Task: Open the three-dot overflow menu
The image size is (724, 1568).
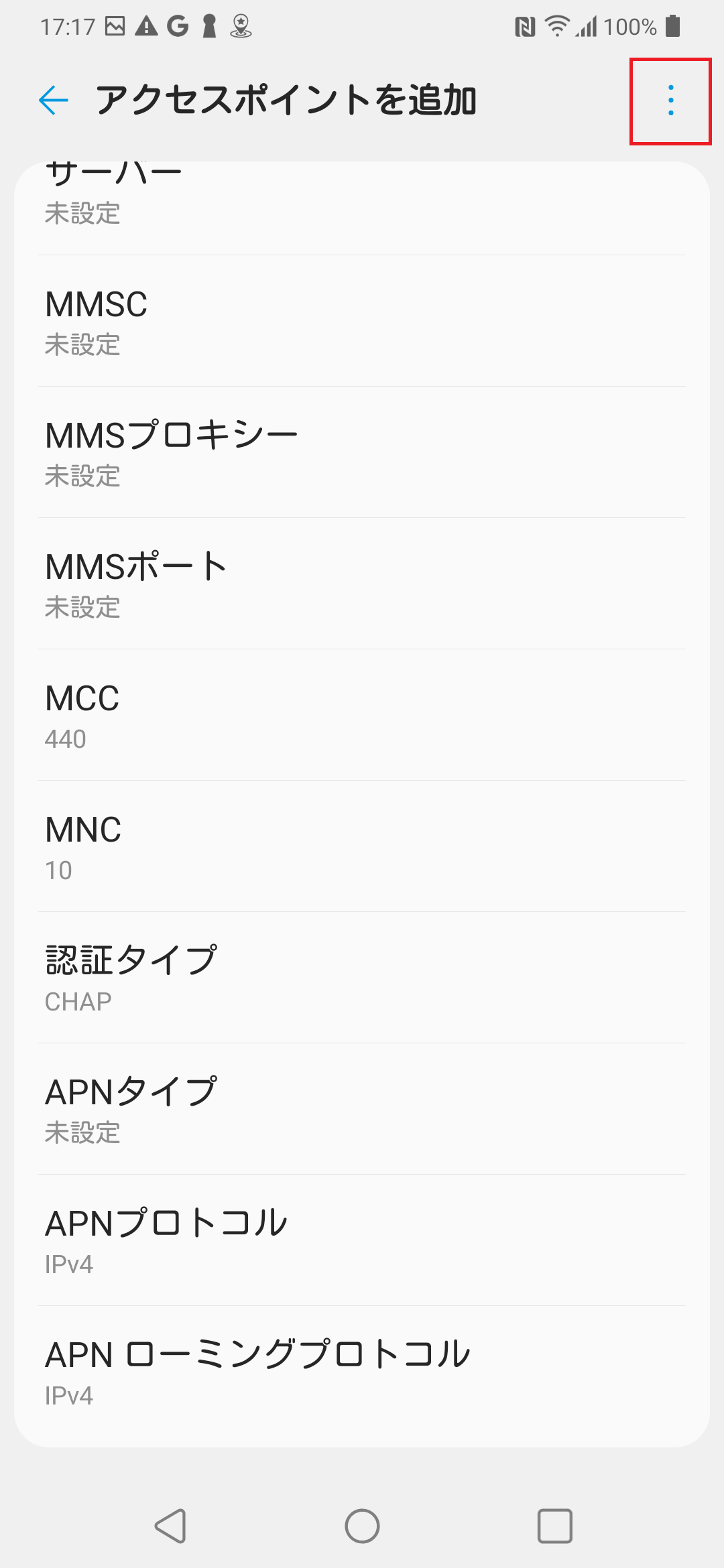Action: tap(670, 101)
